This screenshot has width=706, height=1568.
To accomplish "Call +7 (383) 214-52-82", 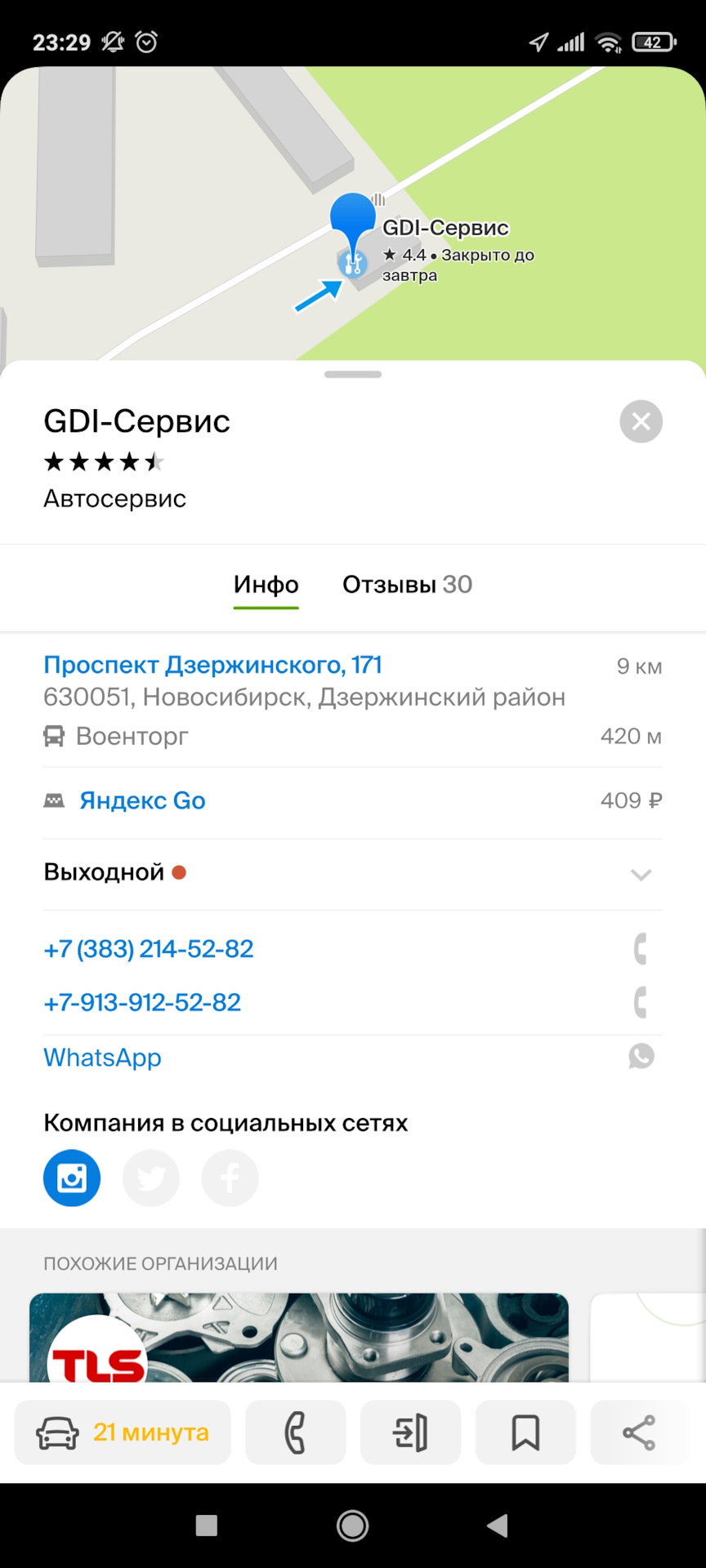I will click(149, 949).
